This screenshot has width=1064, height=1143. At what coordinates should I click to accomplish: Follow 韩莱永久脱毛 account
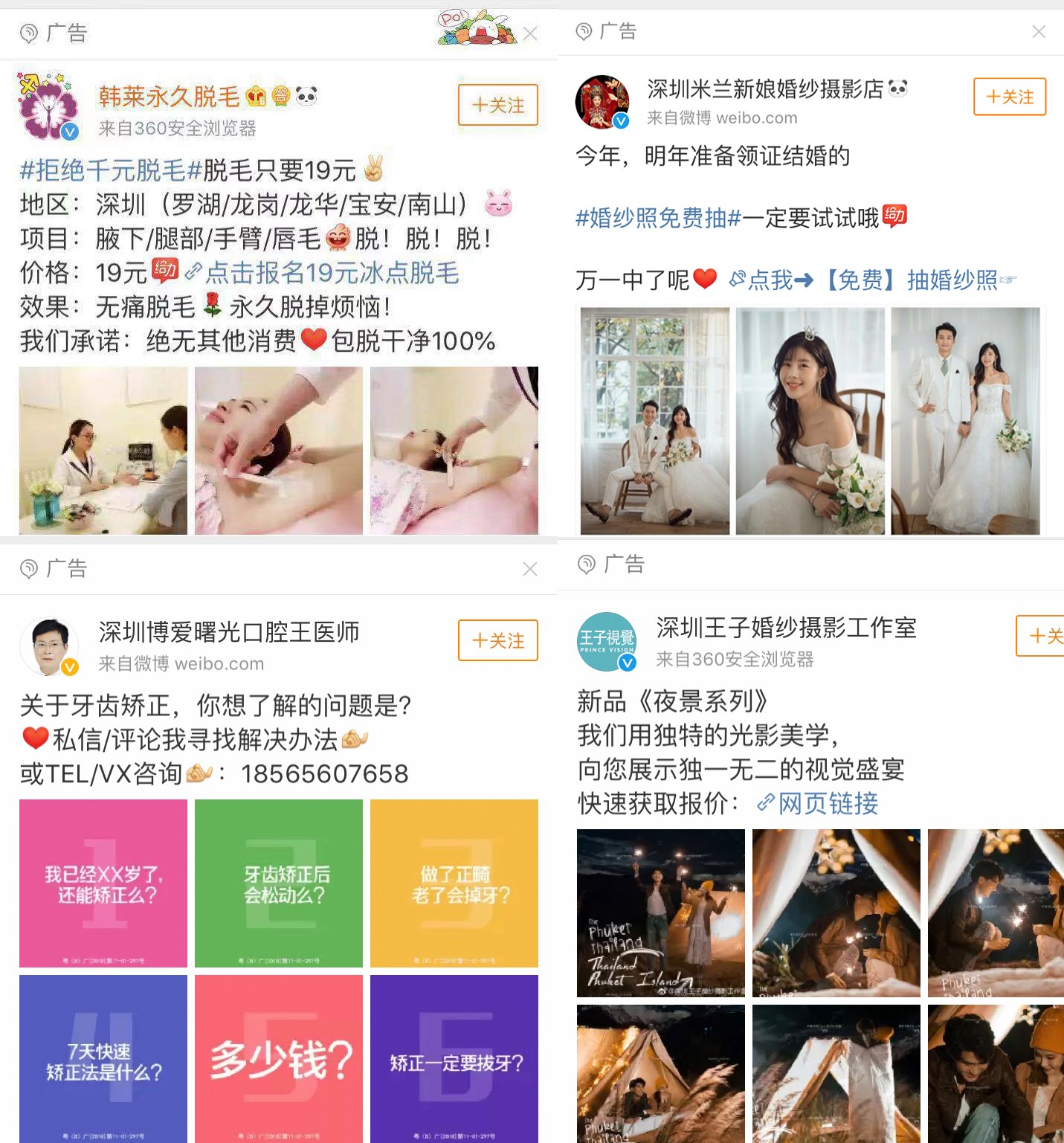(497, 105)
